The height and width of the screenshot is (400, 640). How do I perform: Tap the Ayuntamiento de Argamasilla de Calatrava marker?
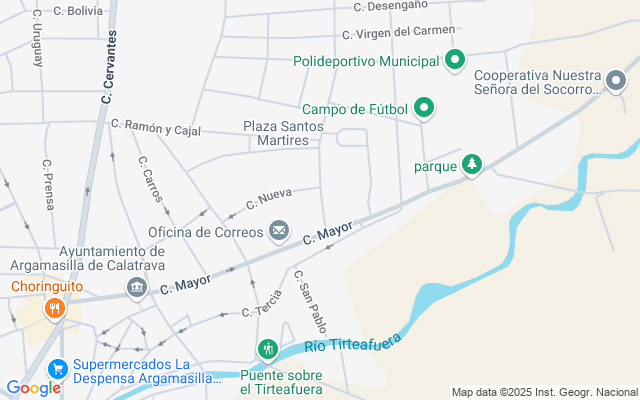click(137, 288)
